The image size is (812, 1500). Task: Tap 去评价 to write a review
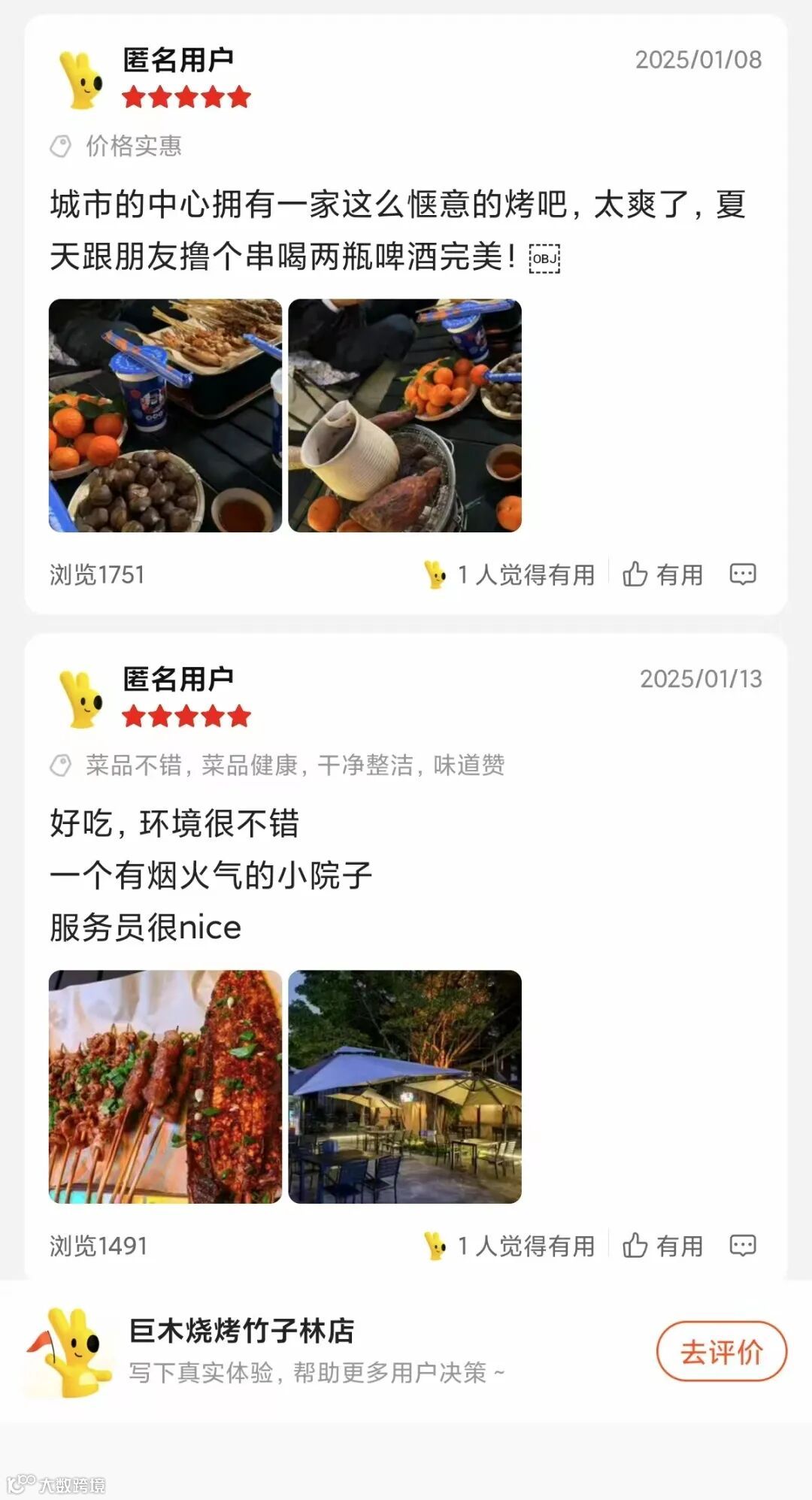click(721, 1351)
